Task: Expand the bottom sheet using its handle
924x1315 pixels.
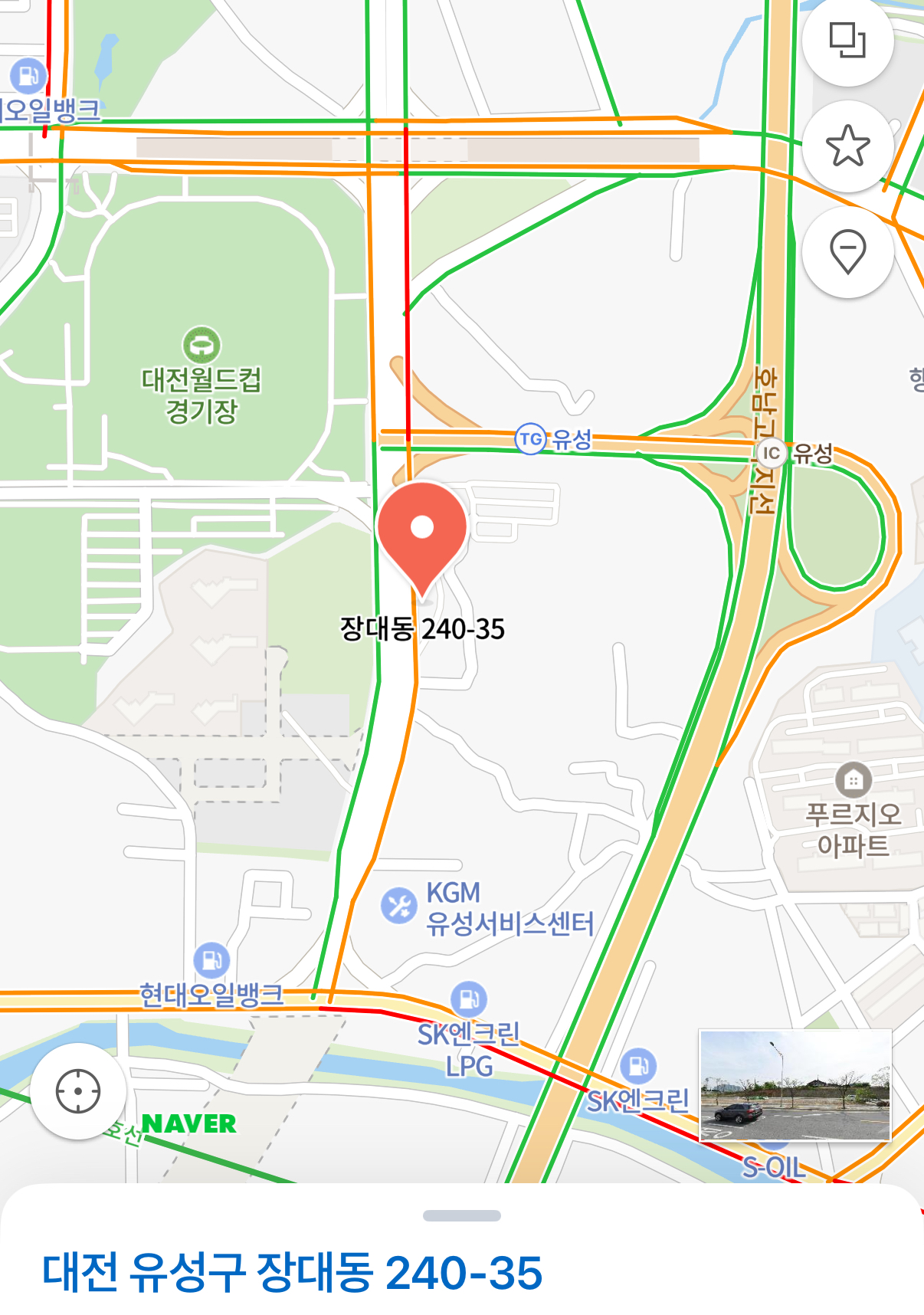Action: [462, 1215]
